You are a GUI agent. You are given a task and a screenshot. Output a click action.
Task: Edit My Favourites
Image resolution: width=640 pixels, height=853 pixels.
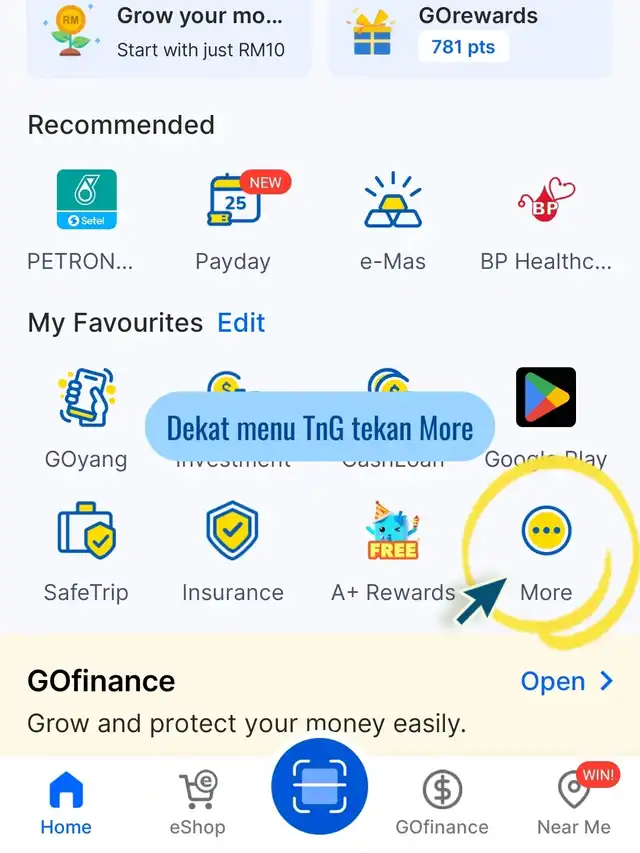point(241,323)
